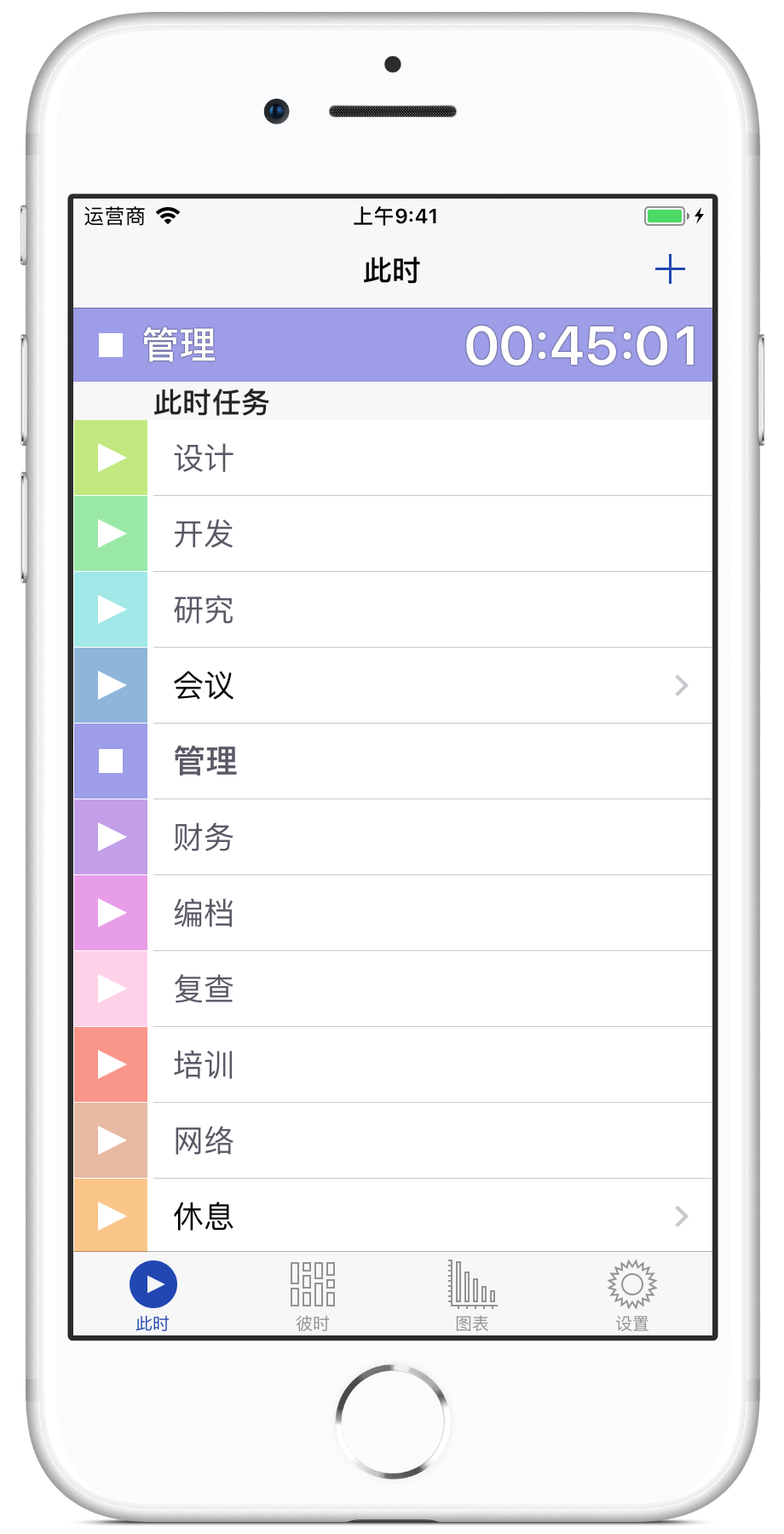Start timing the 设计 task

pyautogui.click(x=111, y=458)
